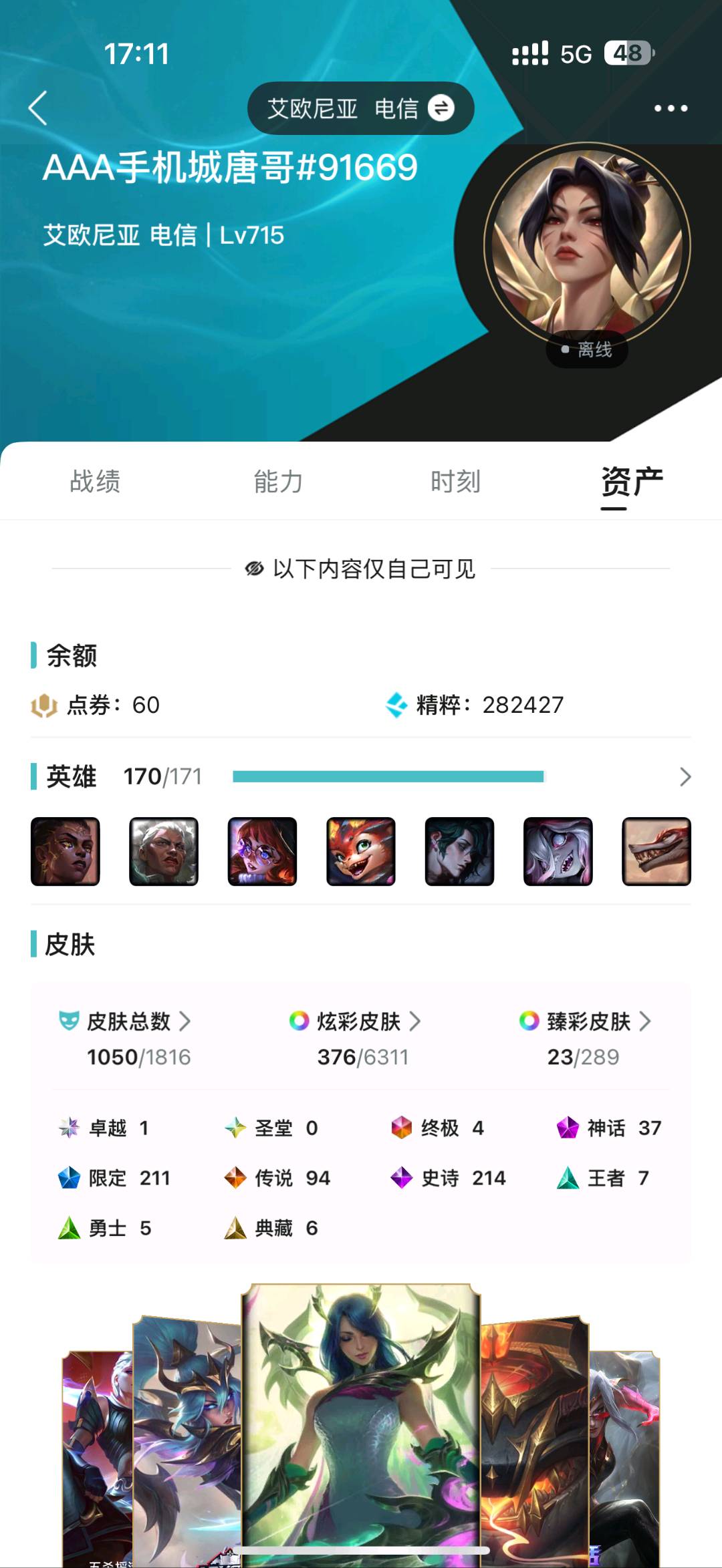The image size is (722, 1568).
Task: Open the center green dragon skin card
Action: [x=361, y=1423]
